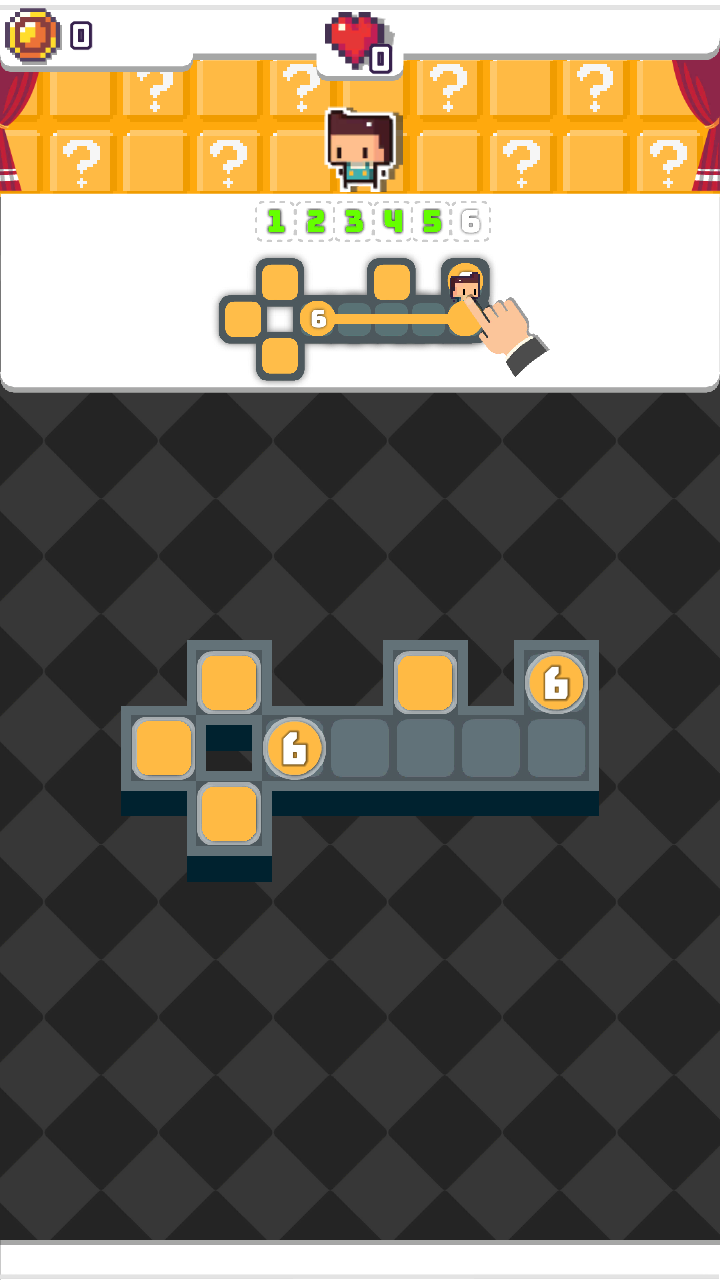Select the 6 tile at the top-right corner
This screenshot has width=720, height=1280.
556,683
